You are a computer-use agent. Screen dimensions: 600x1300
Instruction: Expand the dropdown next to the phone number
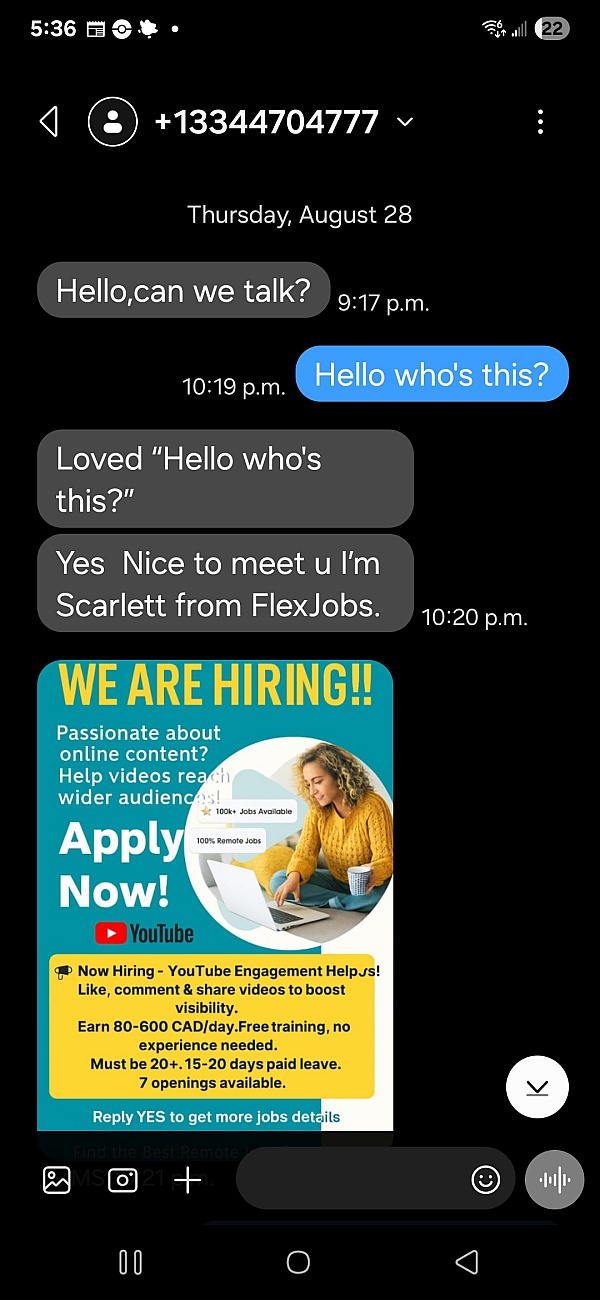pyautogui.click(x=405, y=122)
